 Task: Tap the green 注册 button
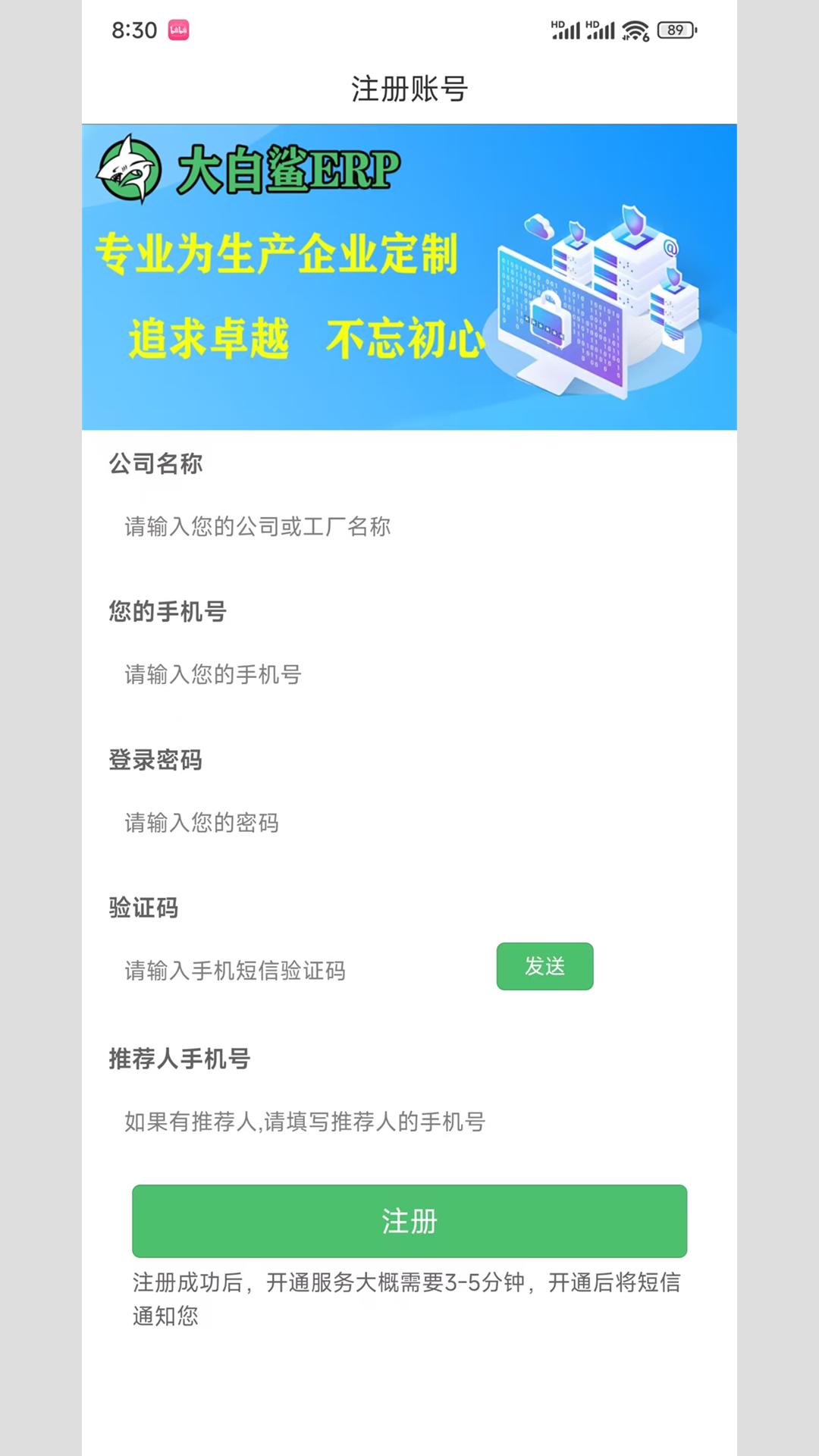(409, 1221)
